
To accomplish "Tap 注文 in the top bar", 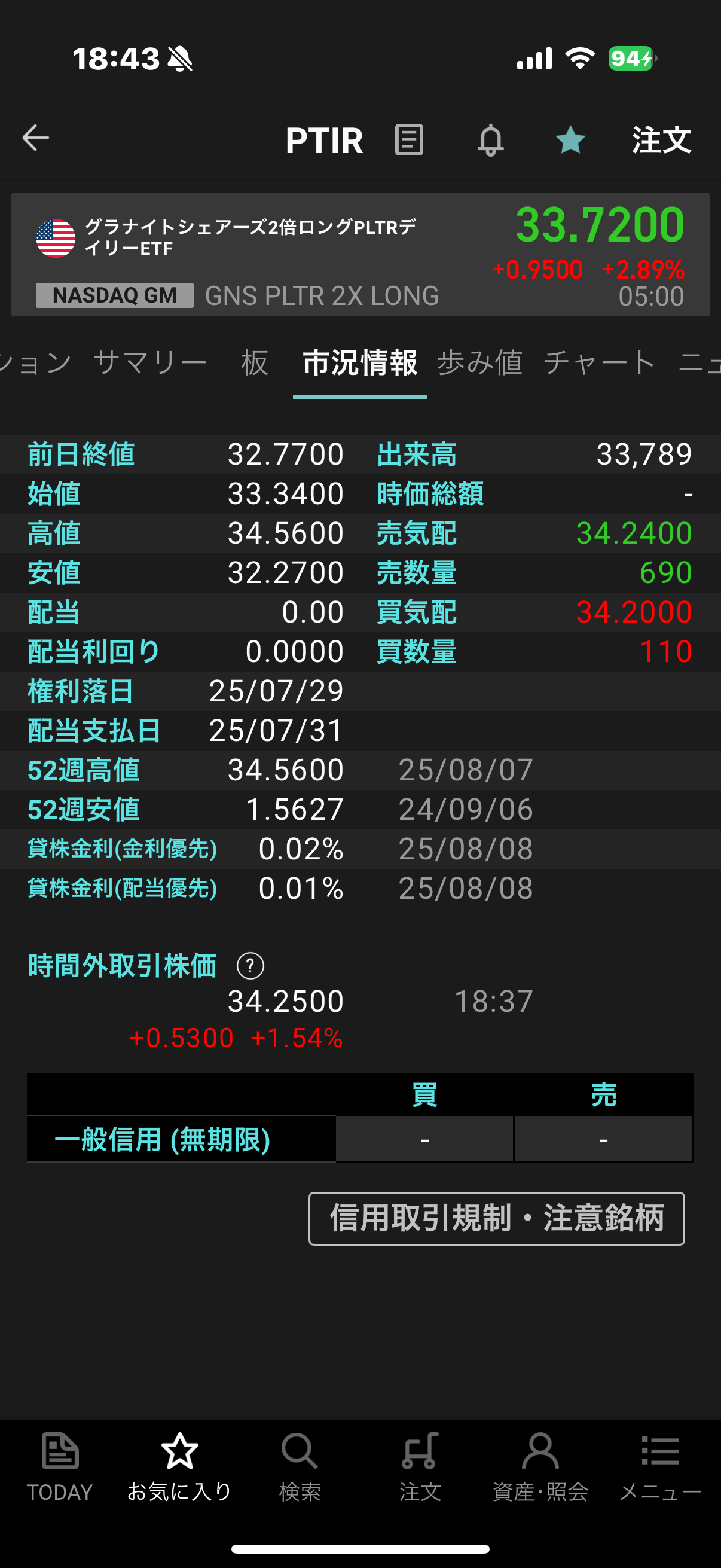I will click(661, 141).
